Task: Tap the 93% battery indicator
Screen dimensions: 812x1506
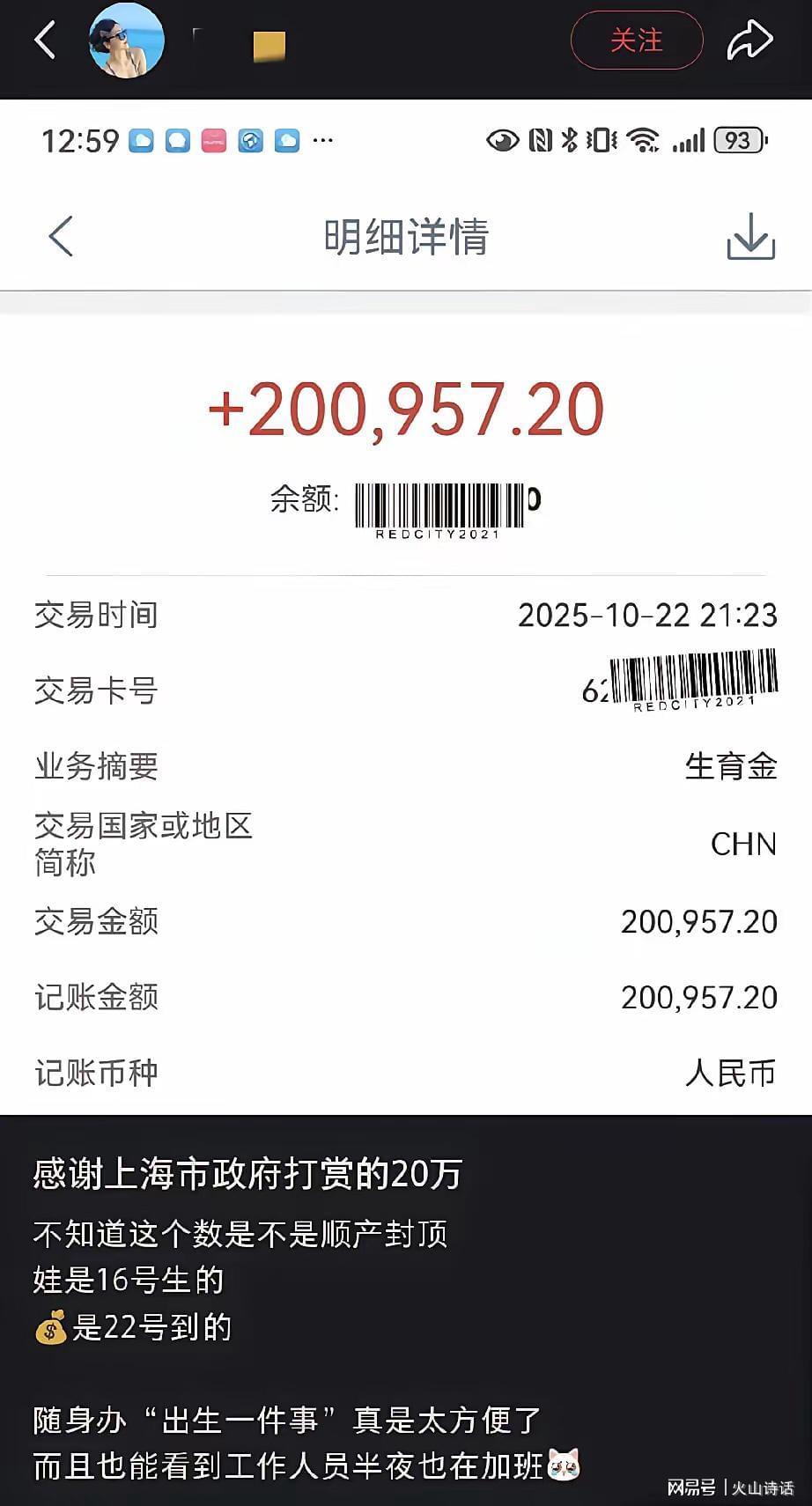Action: (738, 140)
